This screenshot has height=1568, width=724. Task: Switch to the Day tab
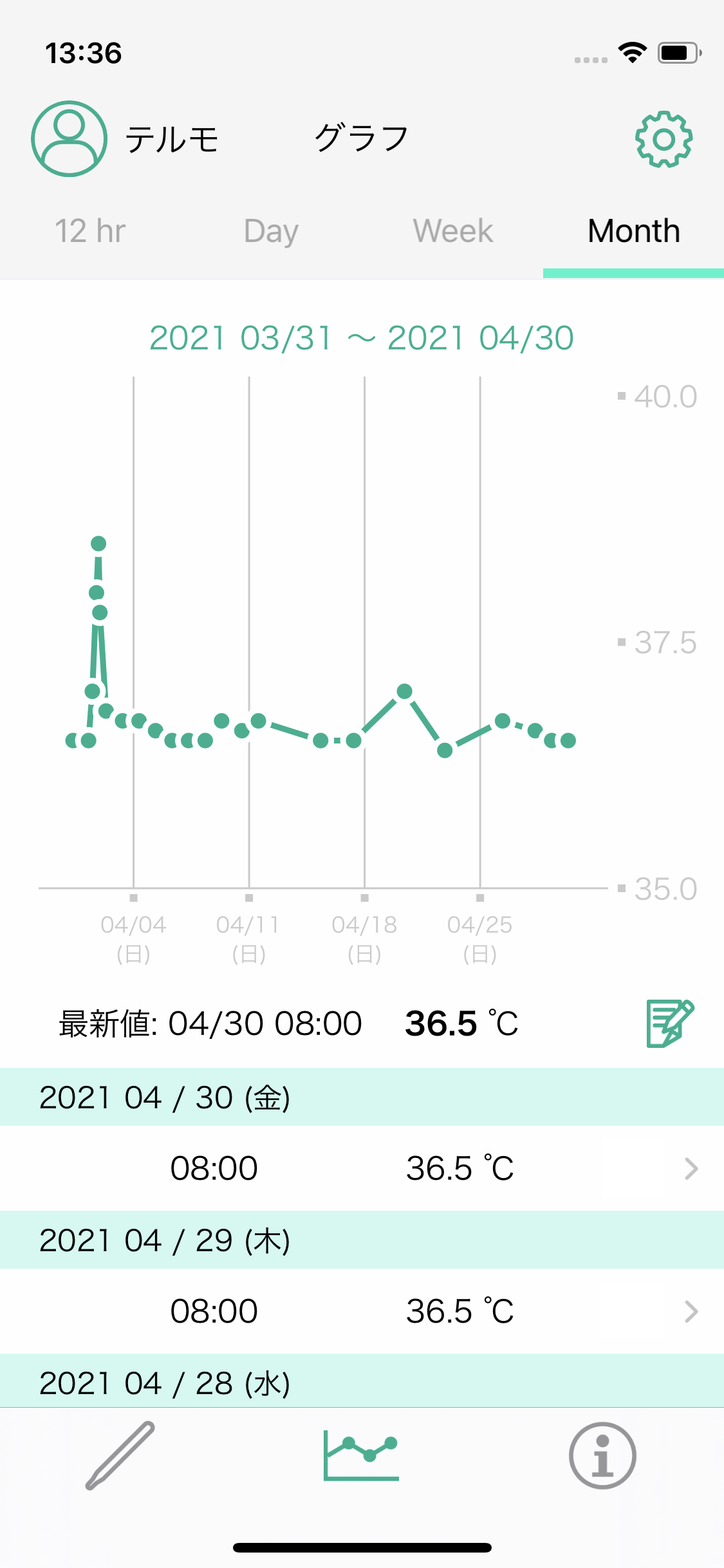[271, 231]
